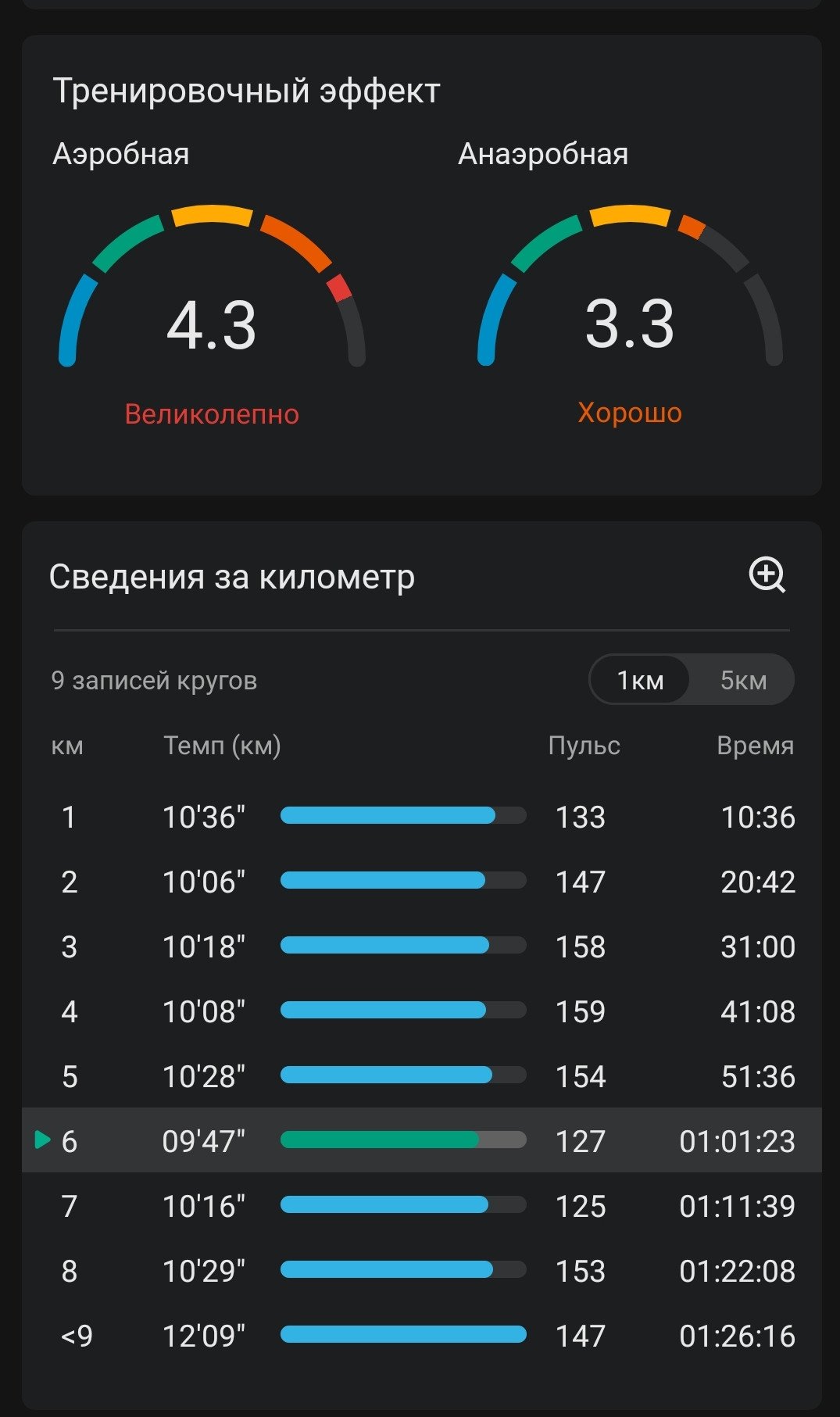Select kilometer 1 row with 10'36" pace
This screenshot has width=840, height=1417.
coord(422,817)
